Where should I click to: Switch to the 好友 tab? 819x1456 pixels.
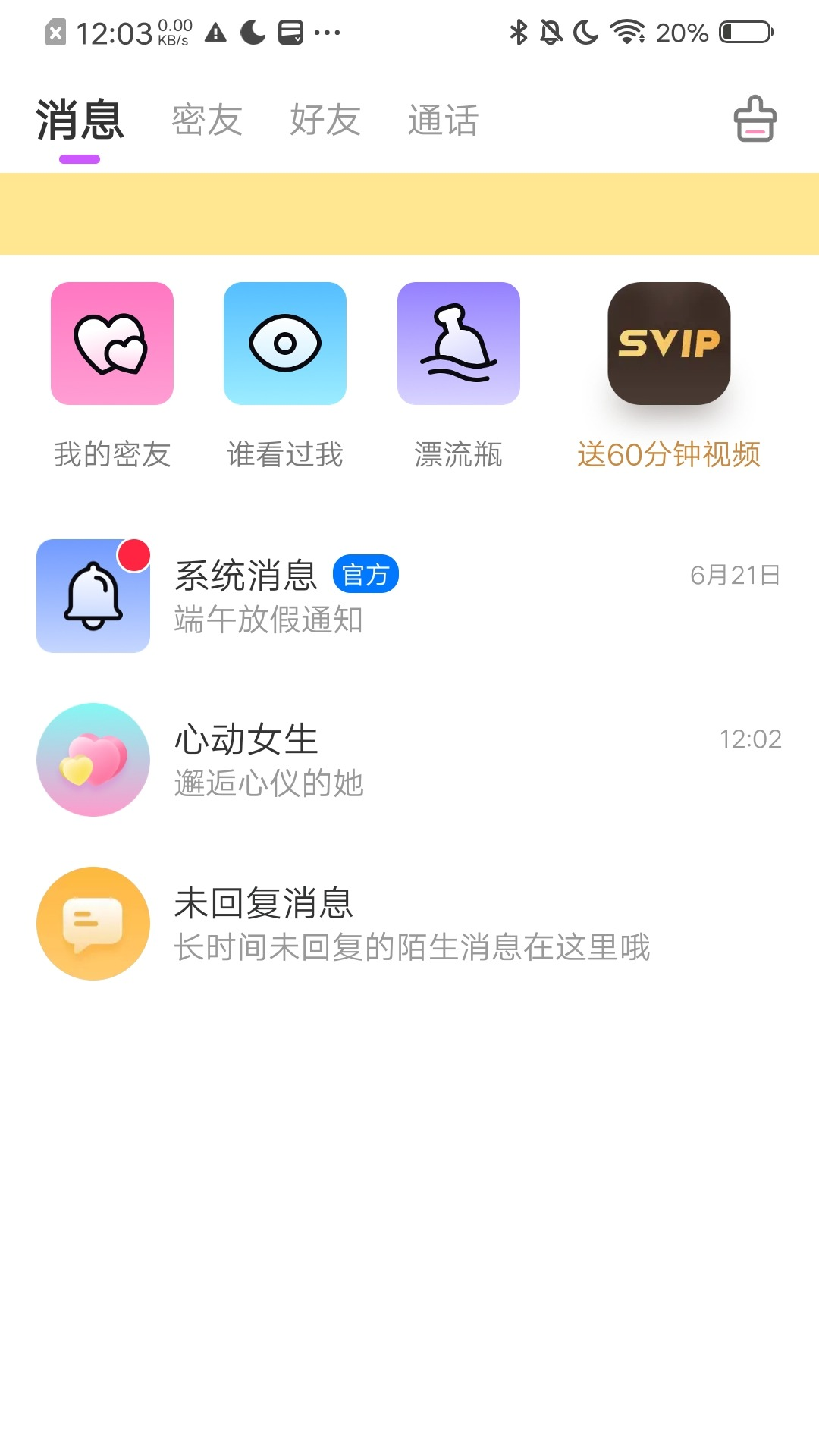coord(325,120)
